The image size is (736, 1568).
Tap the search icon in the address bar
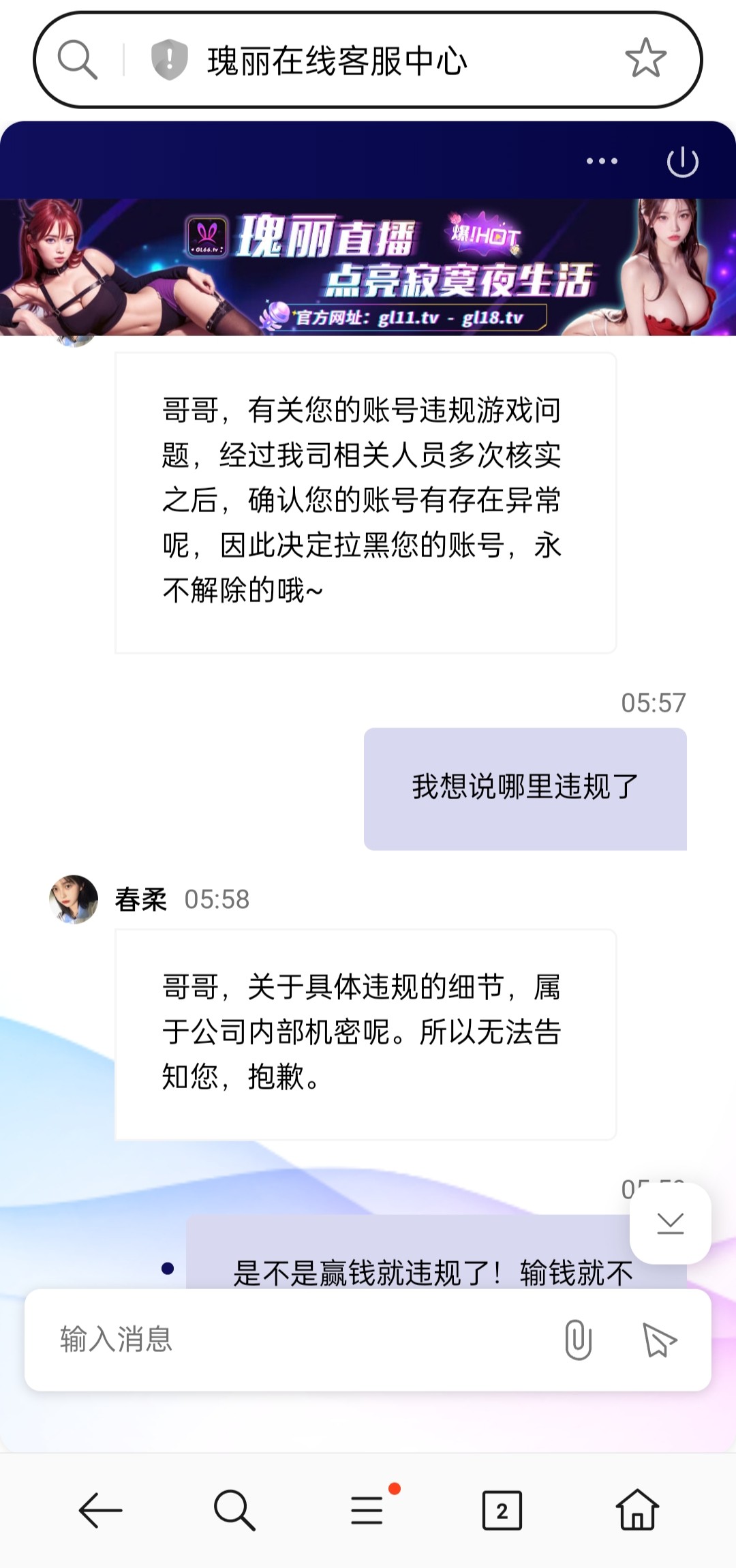[77, 60]
